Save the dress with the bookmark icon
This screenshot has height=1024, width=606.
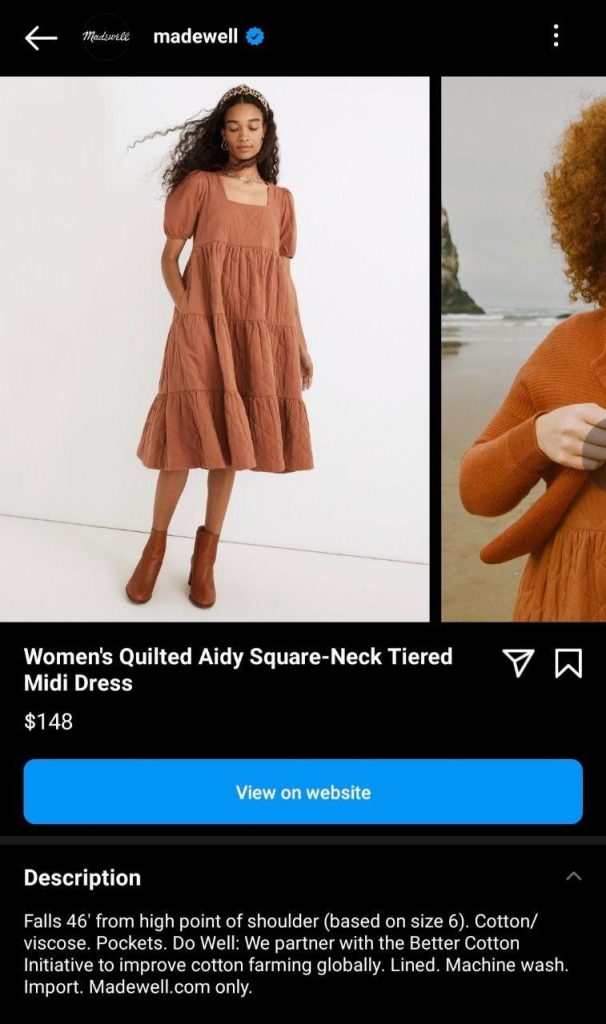568,662
